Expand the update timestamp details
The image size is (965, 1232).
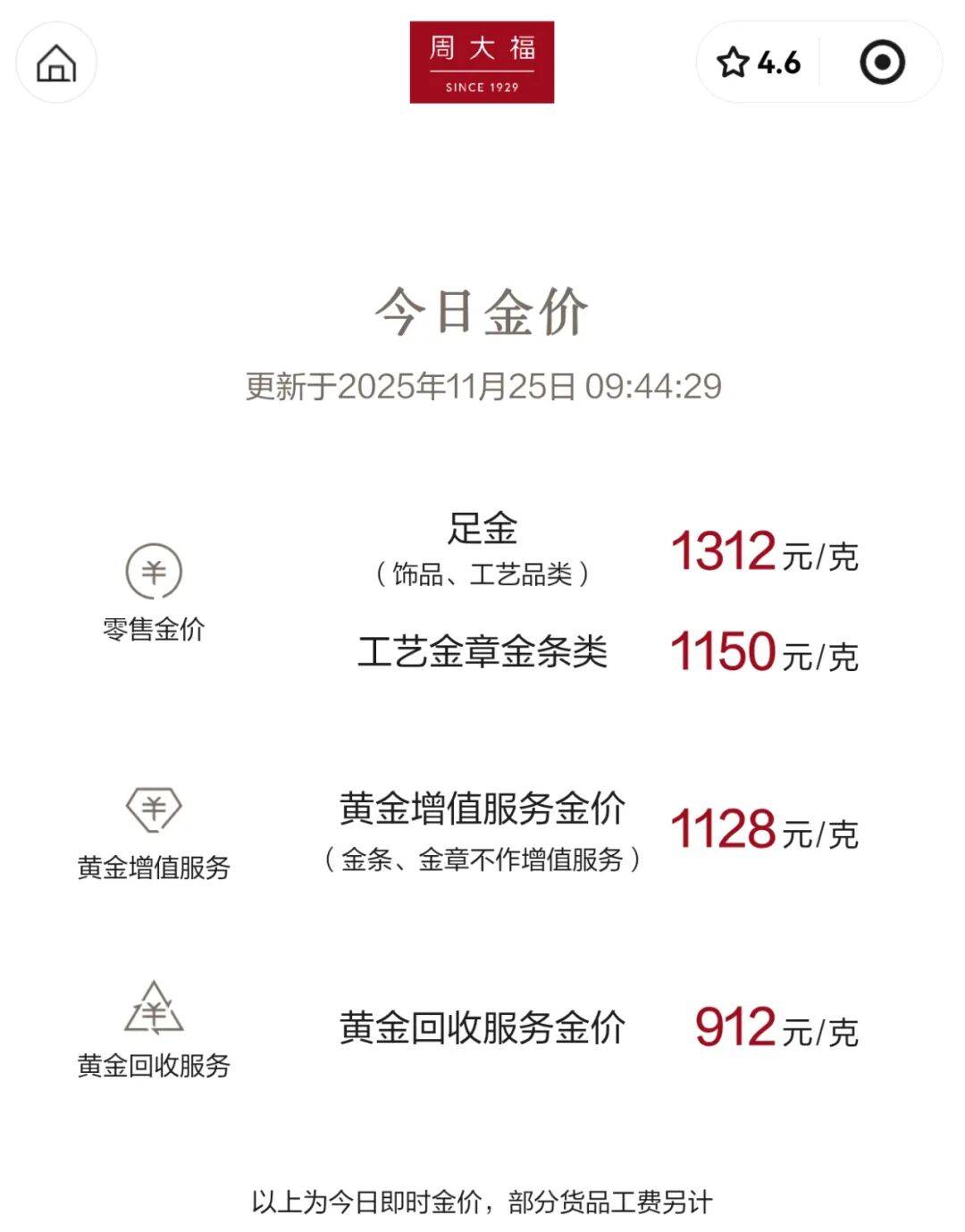click(x=482, y=384)
